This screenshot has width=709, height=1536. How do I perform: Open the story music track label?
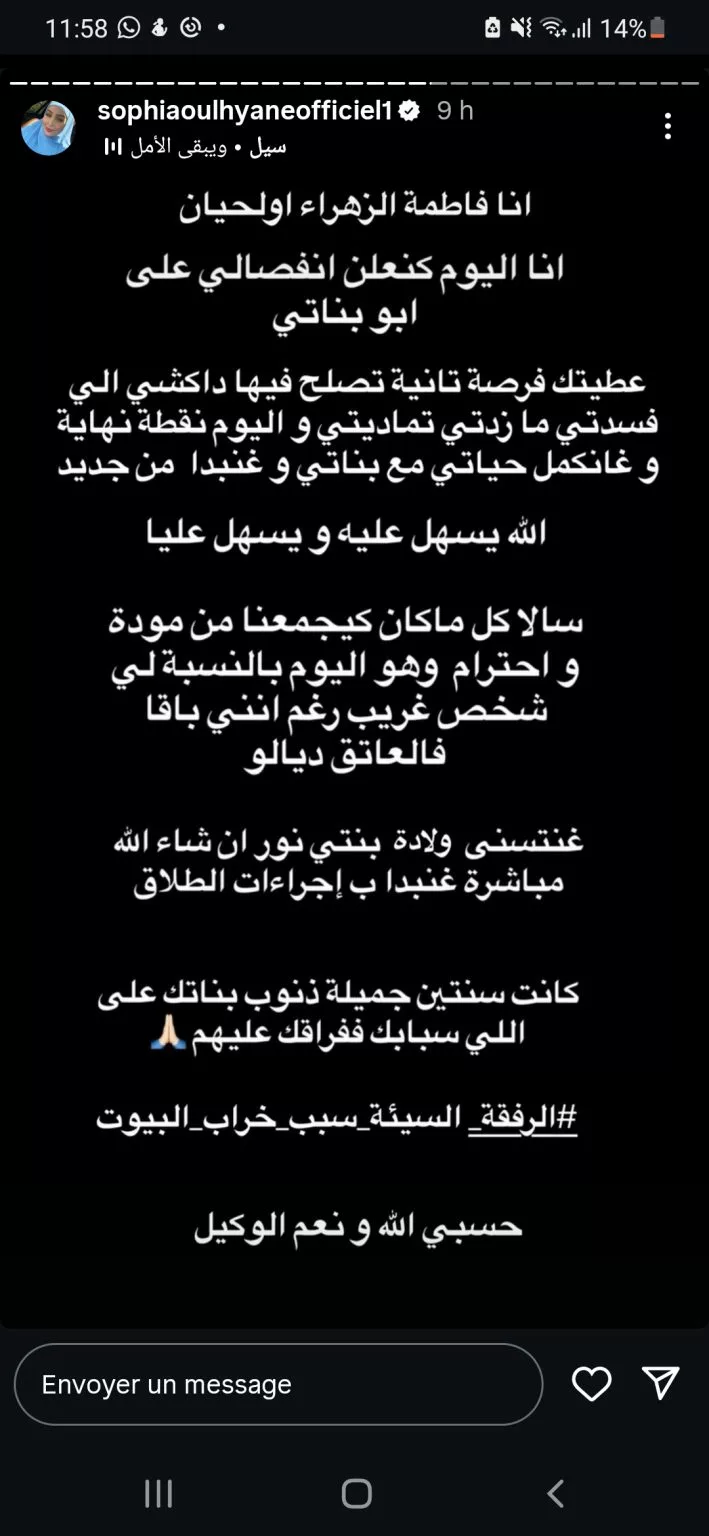coord(196,147)
